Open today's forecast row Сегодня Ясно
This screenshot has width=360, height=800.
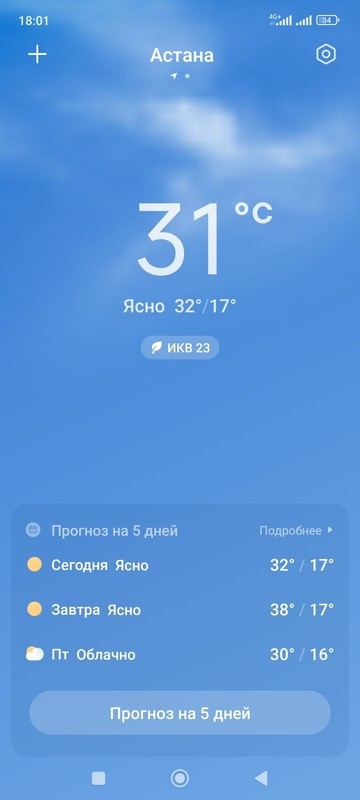coord(180,565)
